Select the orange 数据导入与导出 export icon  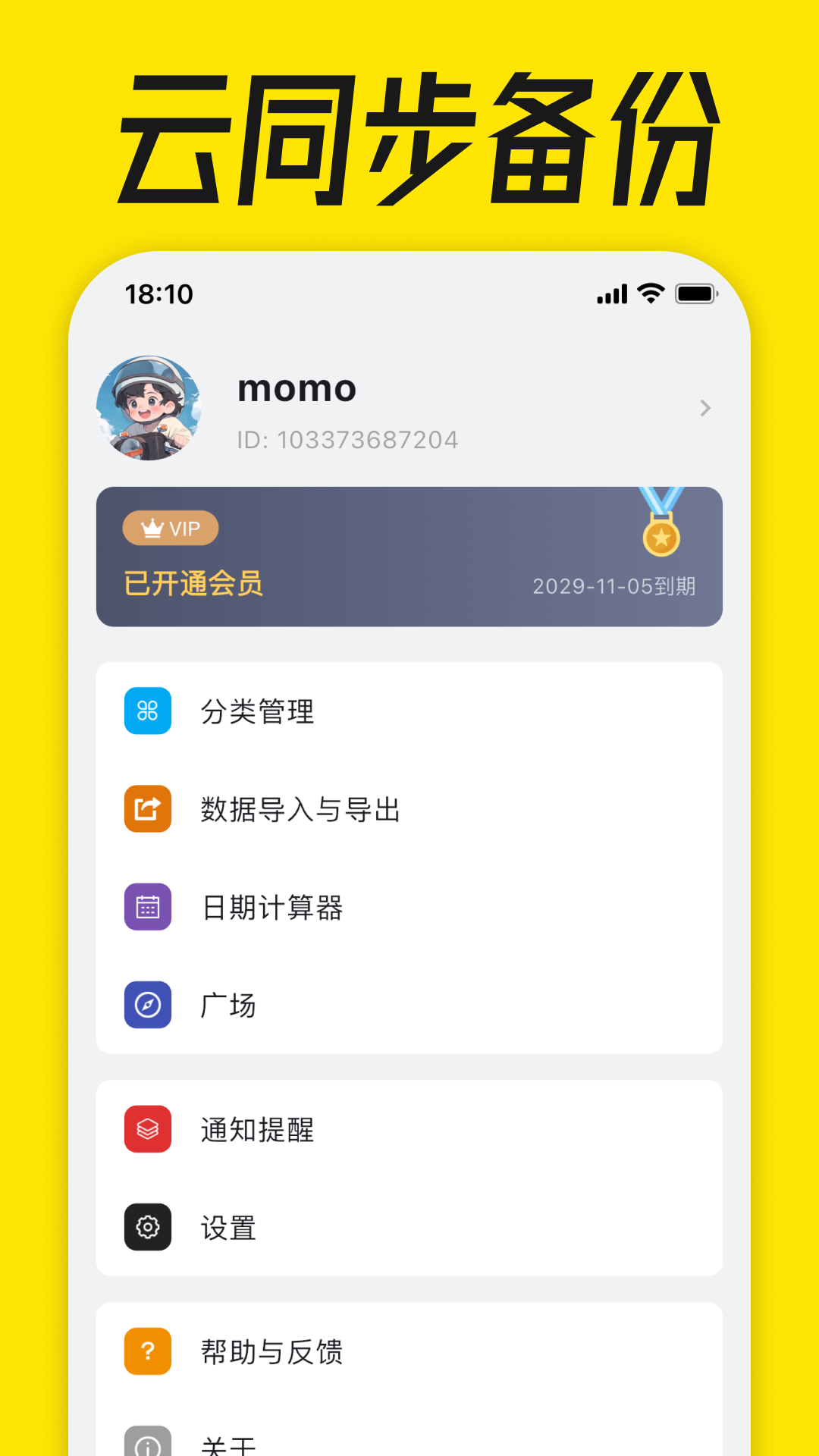[147, 808]
